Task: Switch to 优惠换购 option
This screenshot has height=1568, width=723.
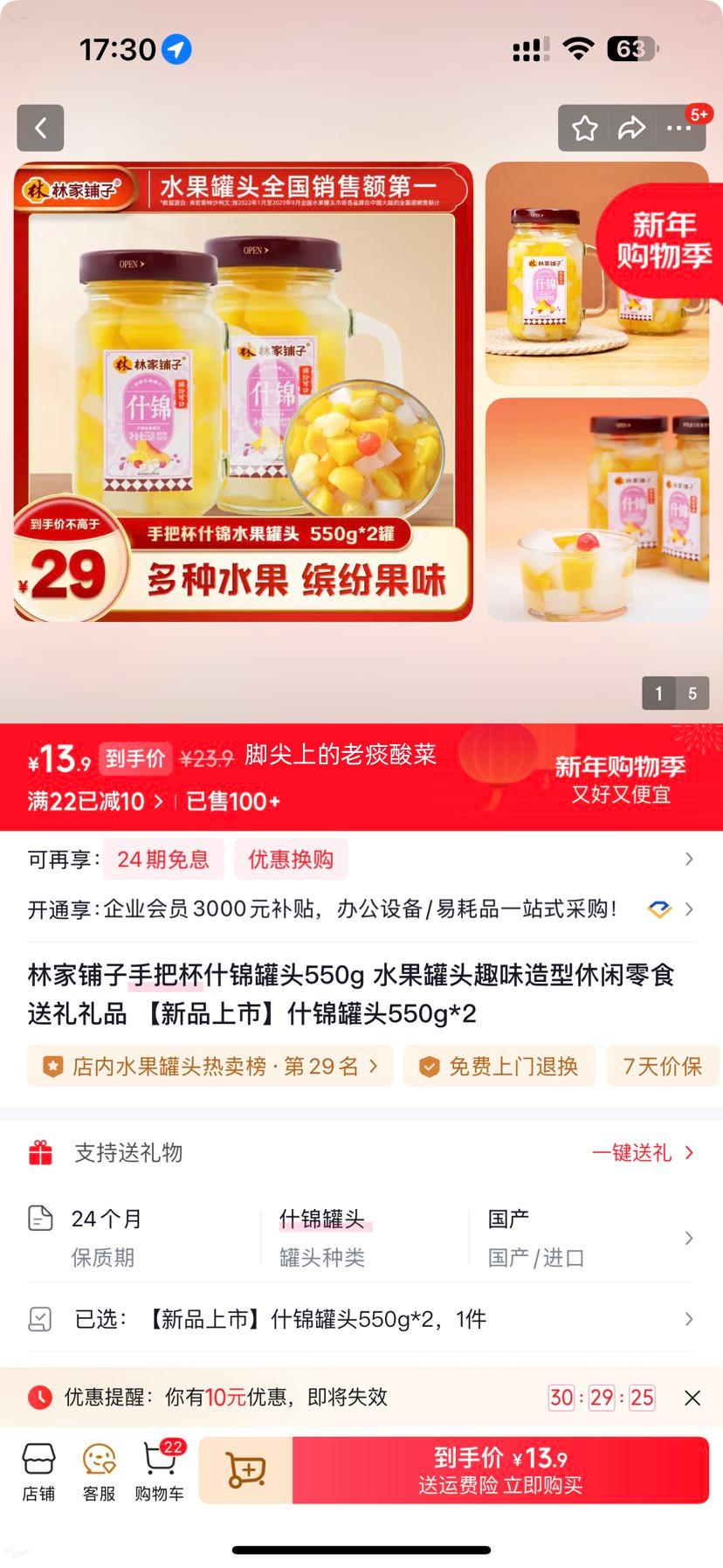Action: coord(290,859)
